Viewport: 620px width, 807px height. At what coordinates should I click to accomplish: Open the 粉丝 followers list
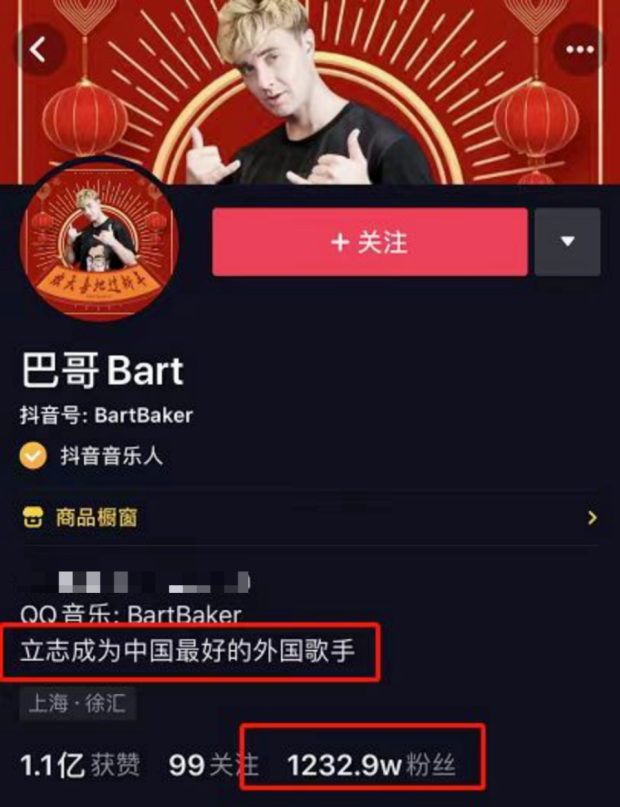tap(371, 765)
